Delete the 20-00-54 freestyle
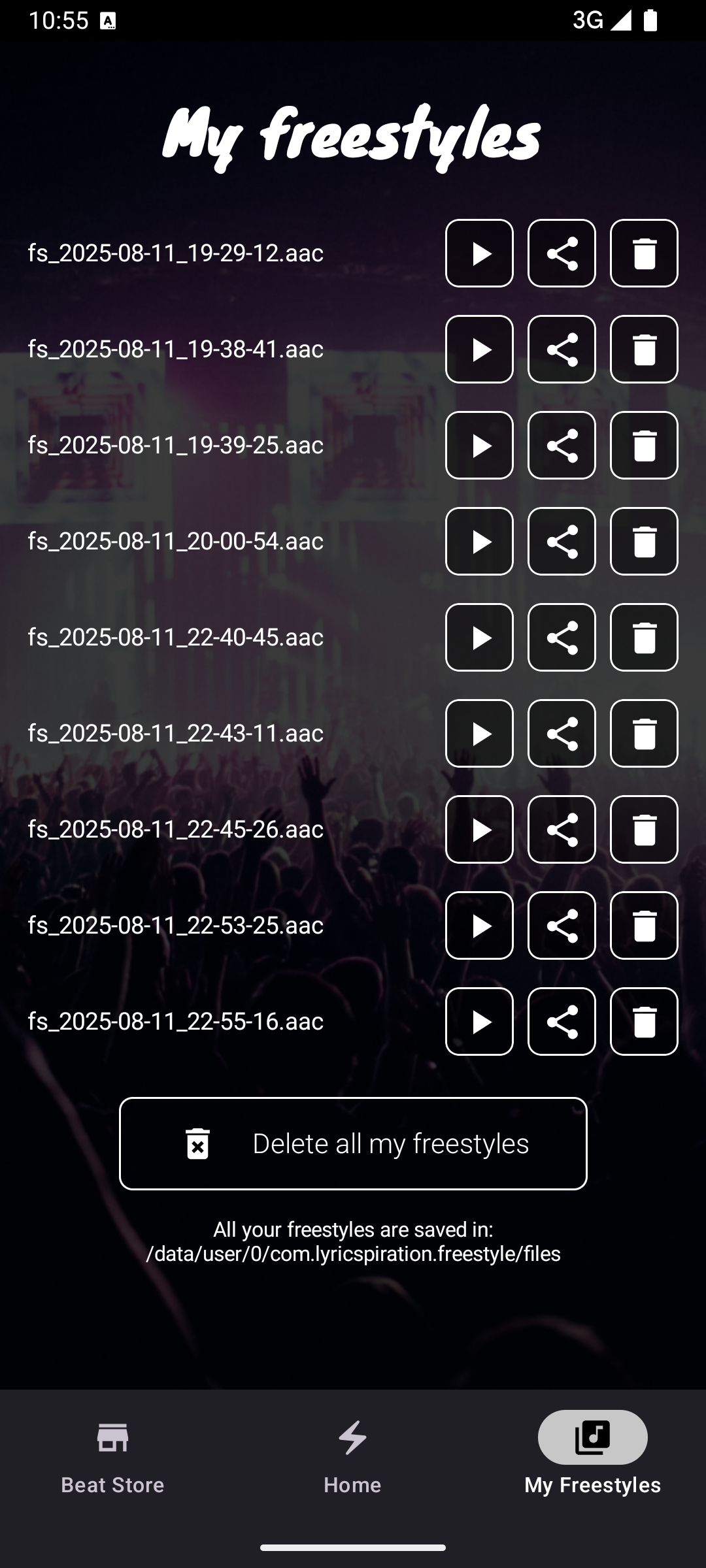Viewport: 706px width, 1568px height. click(x=644, y=542)
